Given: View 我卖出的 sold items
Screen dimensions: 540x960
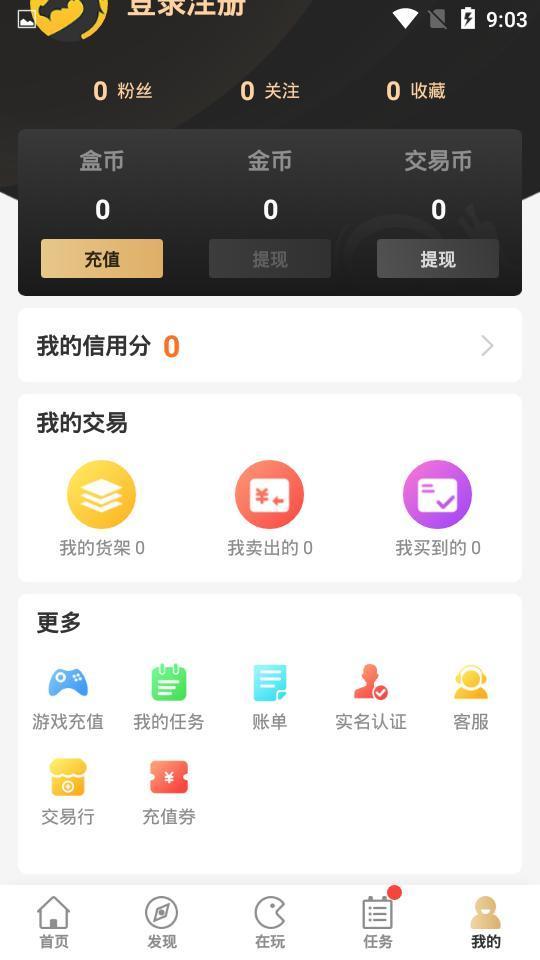Looking at the screenshot, I should coord(269,508).
